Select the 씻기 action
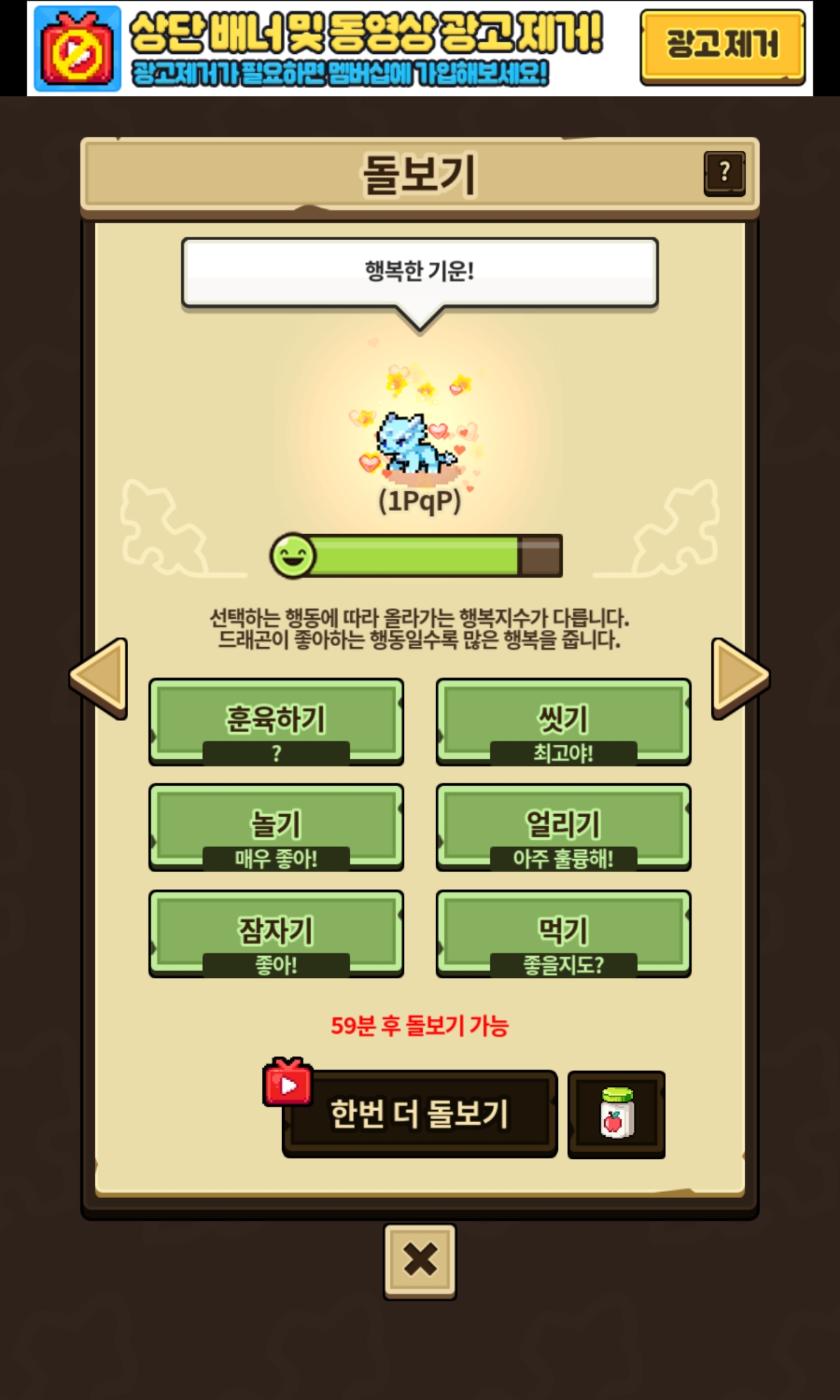840x1400 pixels. tap(563, 721)
